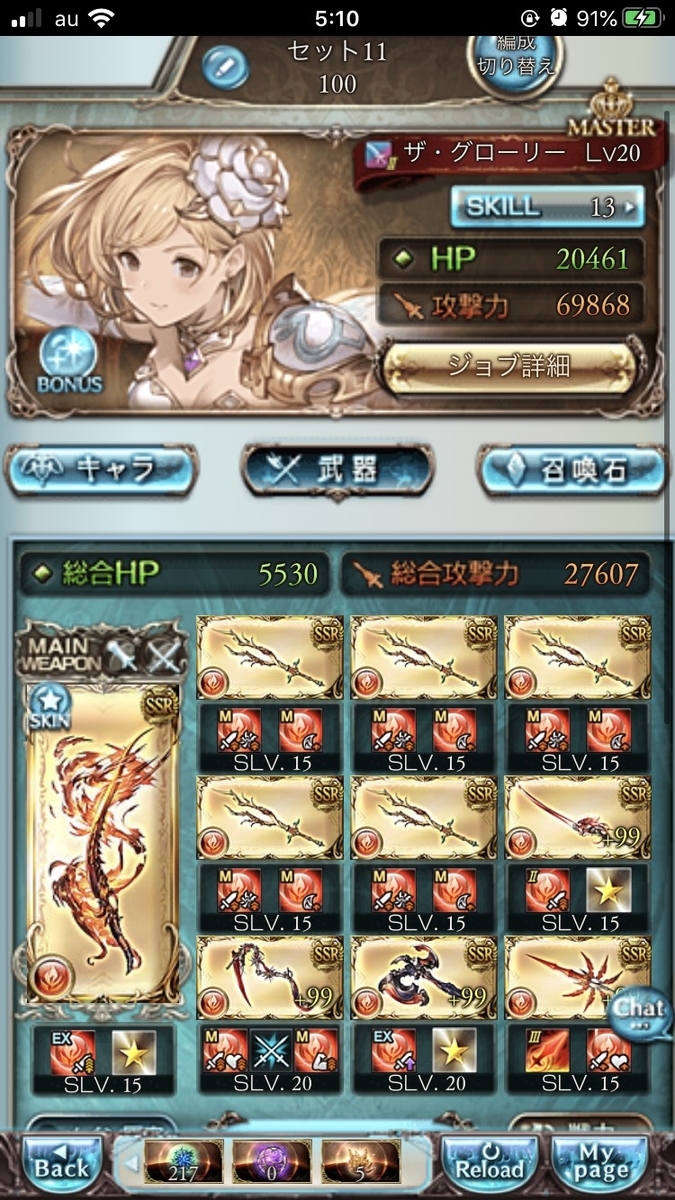Image resolution: width=675 pixels, height=1200 pixels.
Task: Tap the item counter showing 217
Action: pos(182,1163)
